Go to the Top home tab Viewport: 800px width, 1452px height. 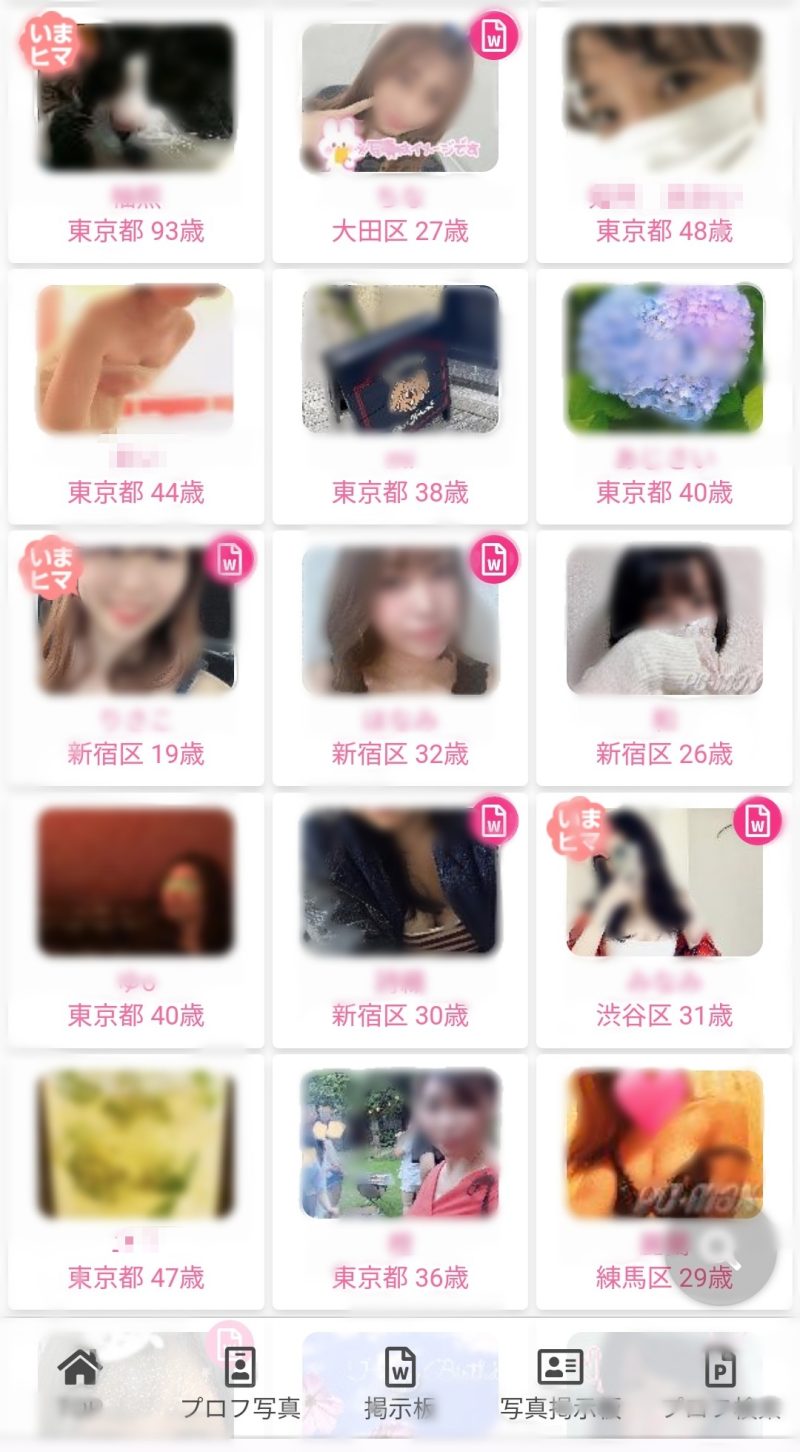coord(81,1380)
